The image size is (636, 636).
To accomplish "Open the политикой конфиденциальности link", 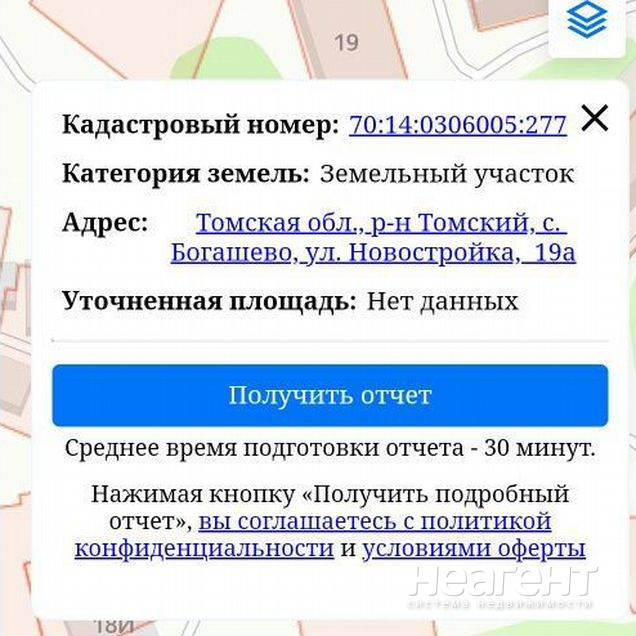I will 373,522.
